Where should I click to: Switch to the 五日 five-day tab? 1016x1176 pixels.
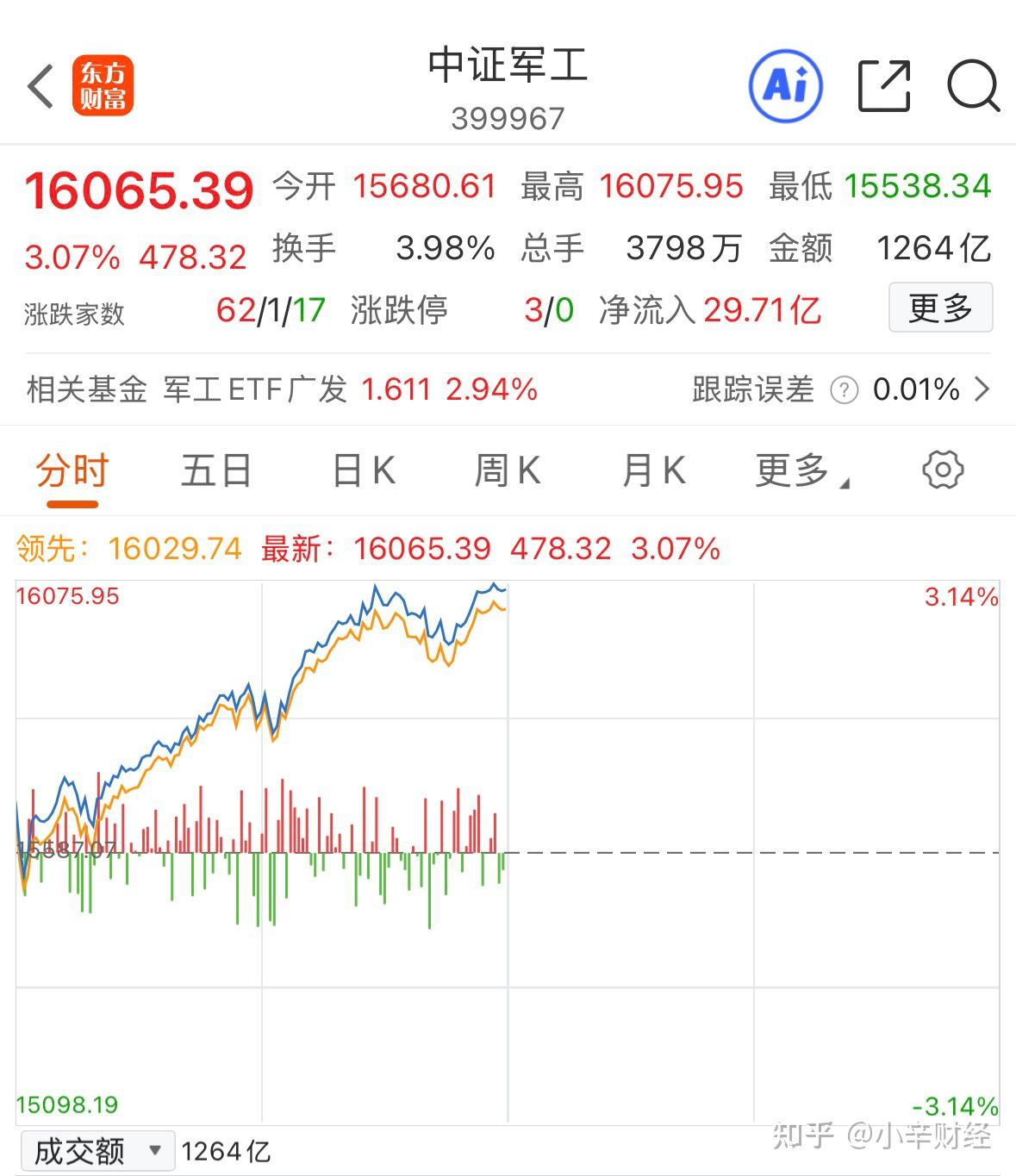(x=215, y=469)
